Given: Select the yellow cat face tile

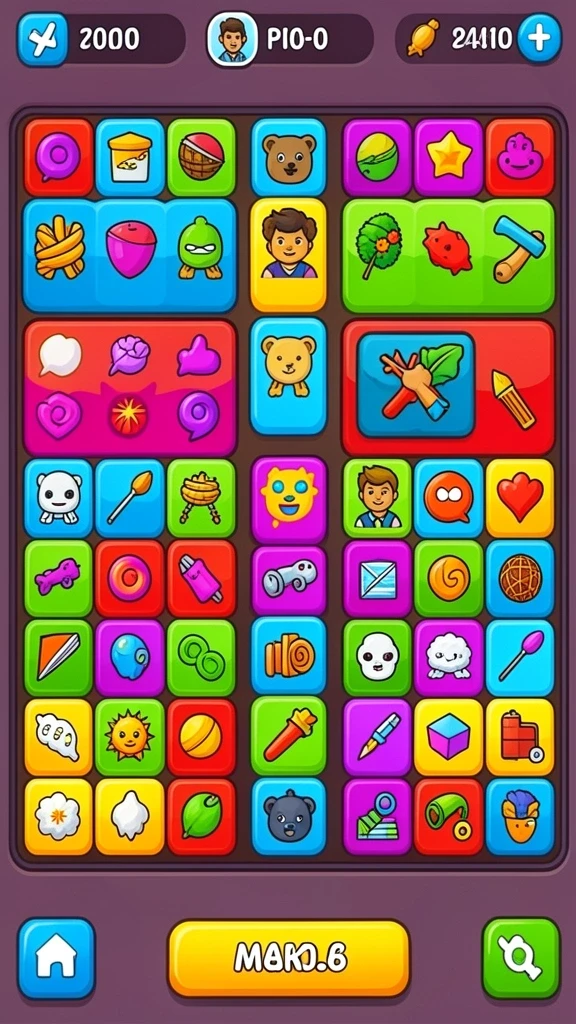Looking at the screenshot, I should (x=289, y=500).
